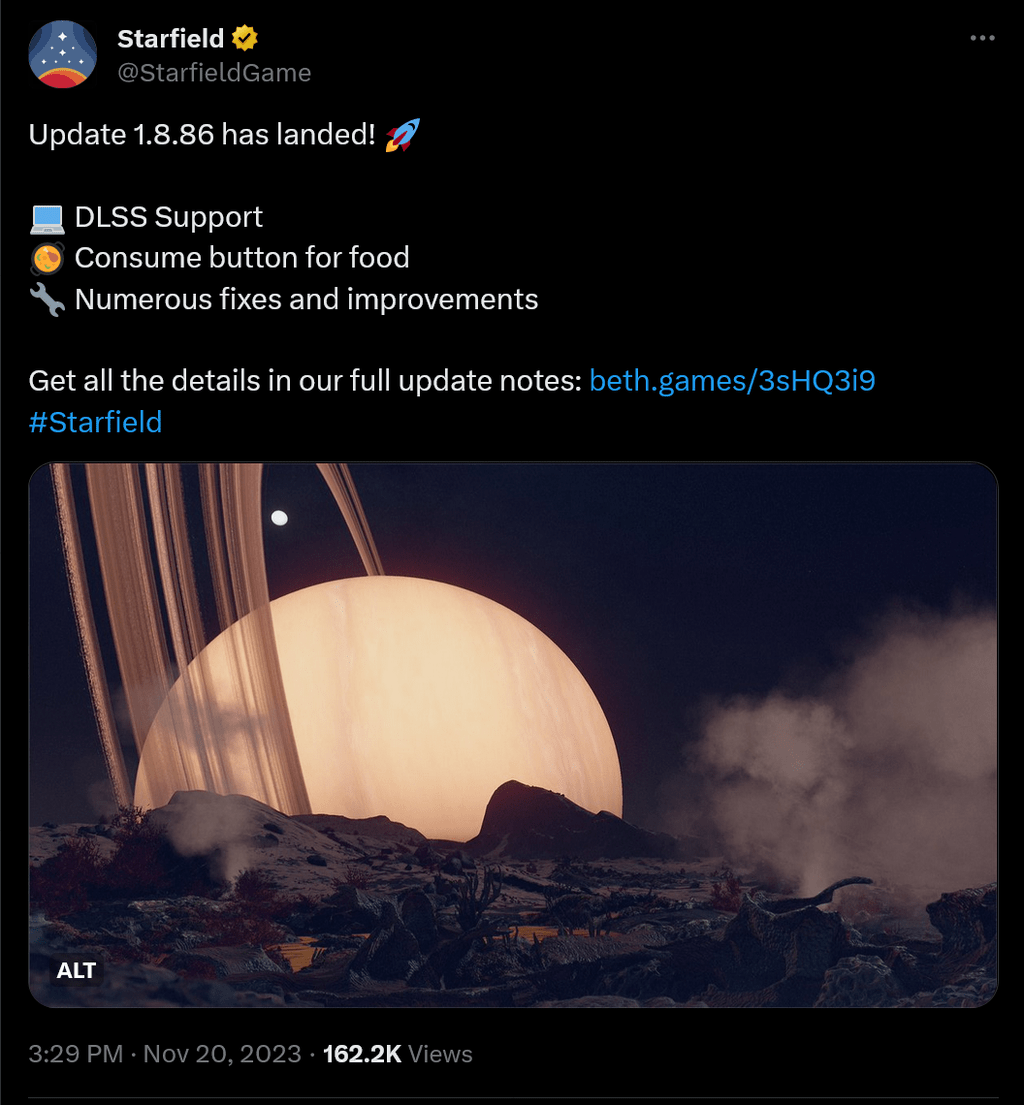The image size is (1024, 1105).
Task: Expand the ALT text description badge
Action: [77, 970]
